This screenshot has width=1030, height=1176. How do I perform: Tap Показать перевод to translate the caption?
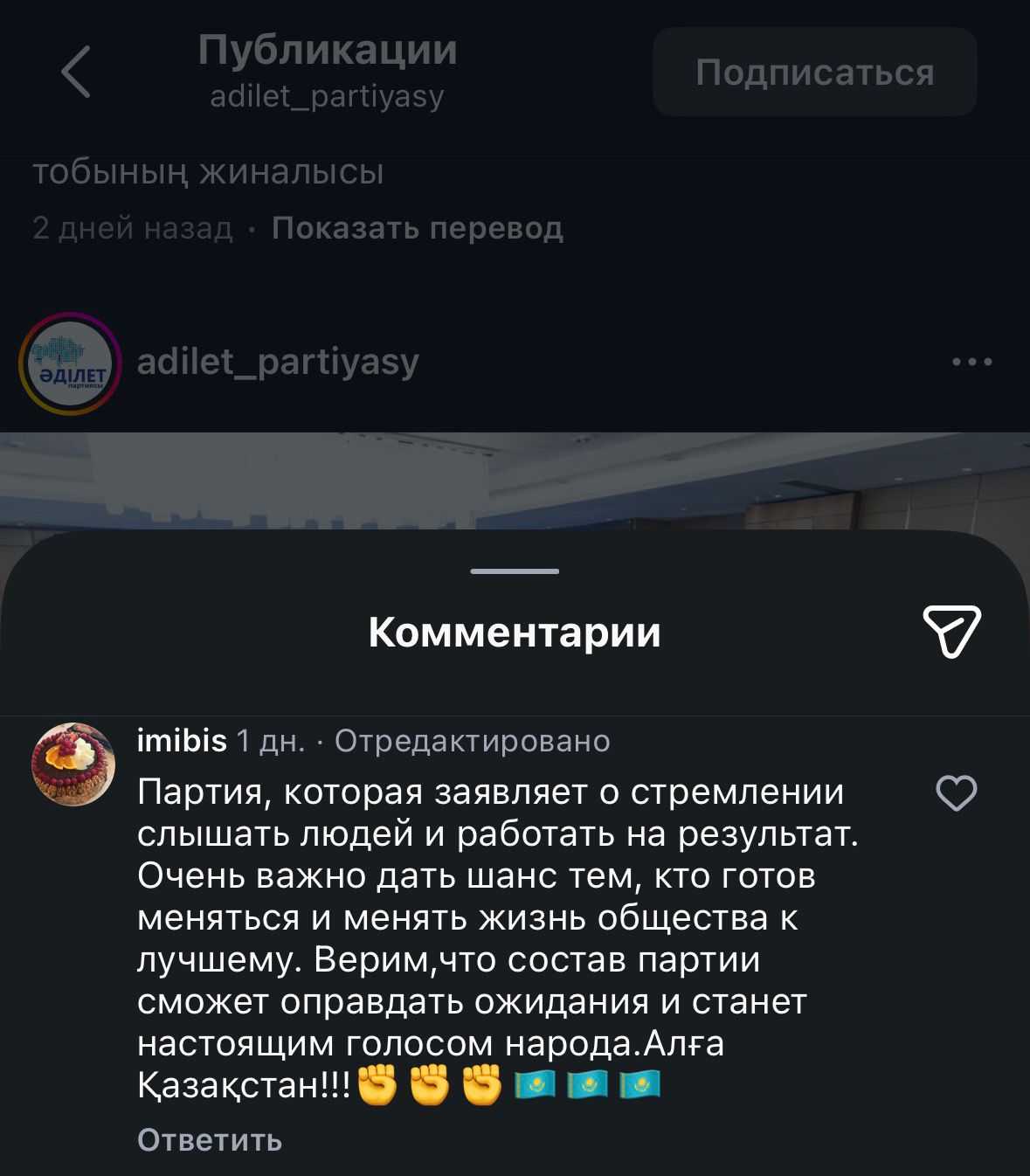417,228
